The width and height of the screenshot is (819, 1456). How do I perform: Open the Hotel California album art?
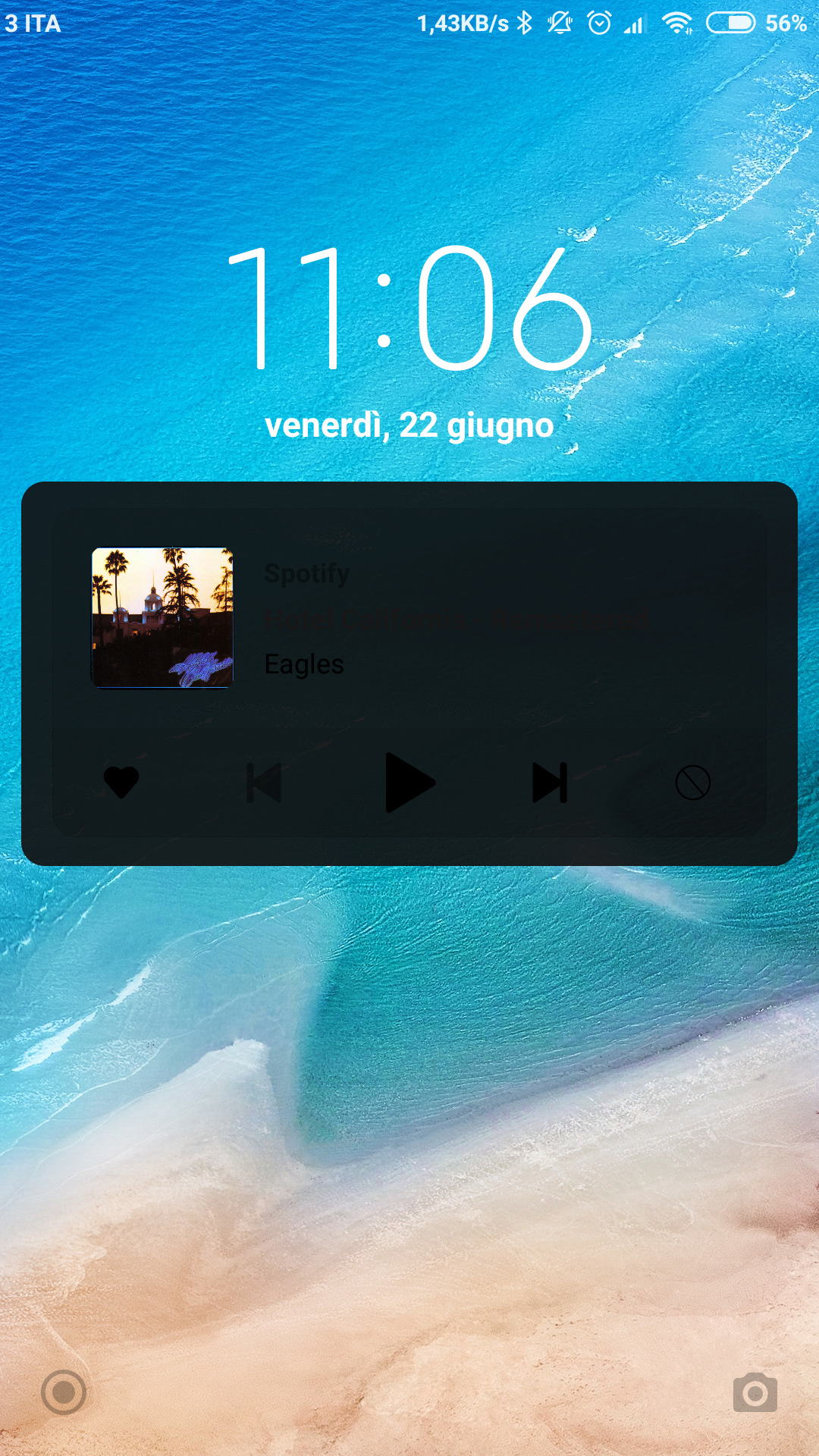click(162, 618)
